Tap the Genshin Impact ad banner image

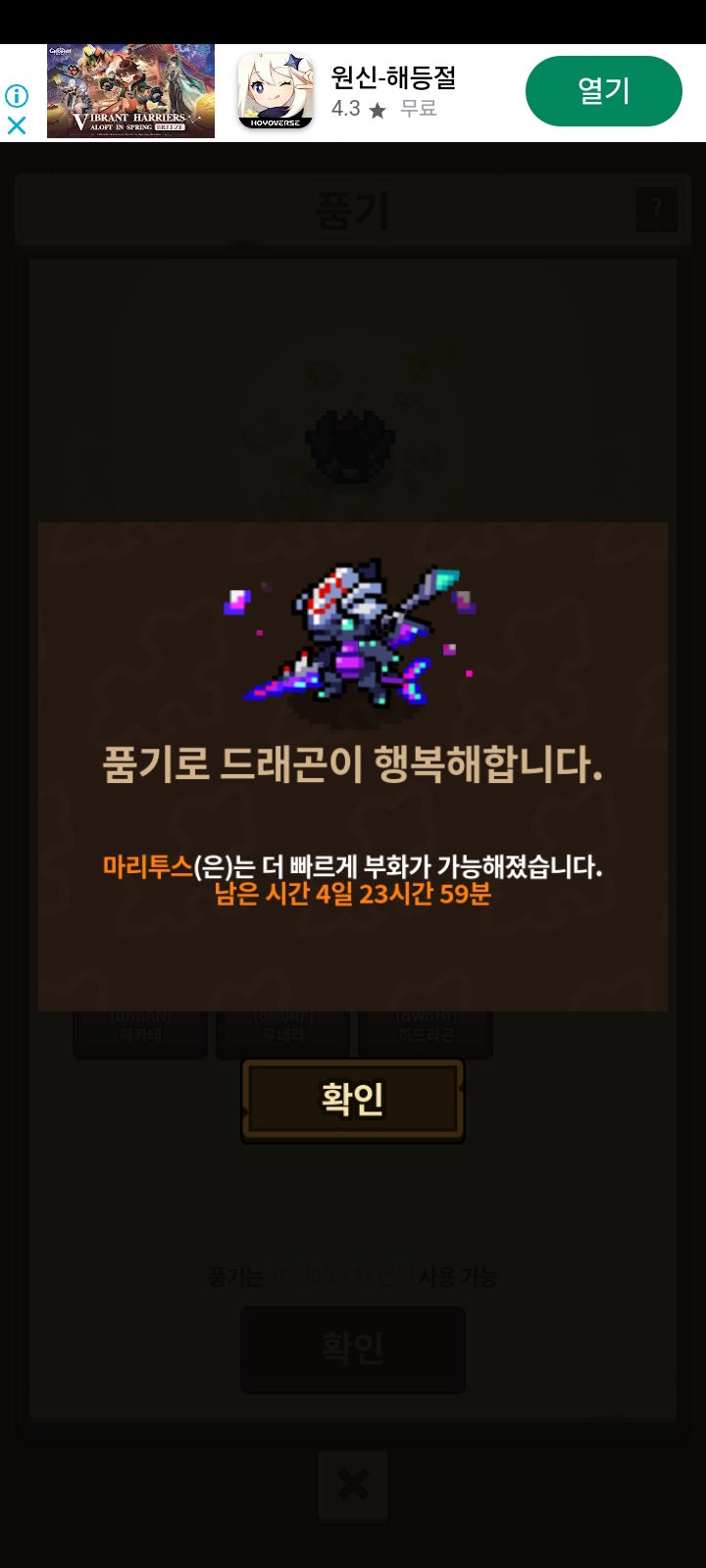coord(130,91)
